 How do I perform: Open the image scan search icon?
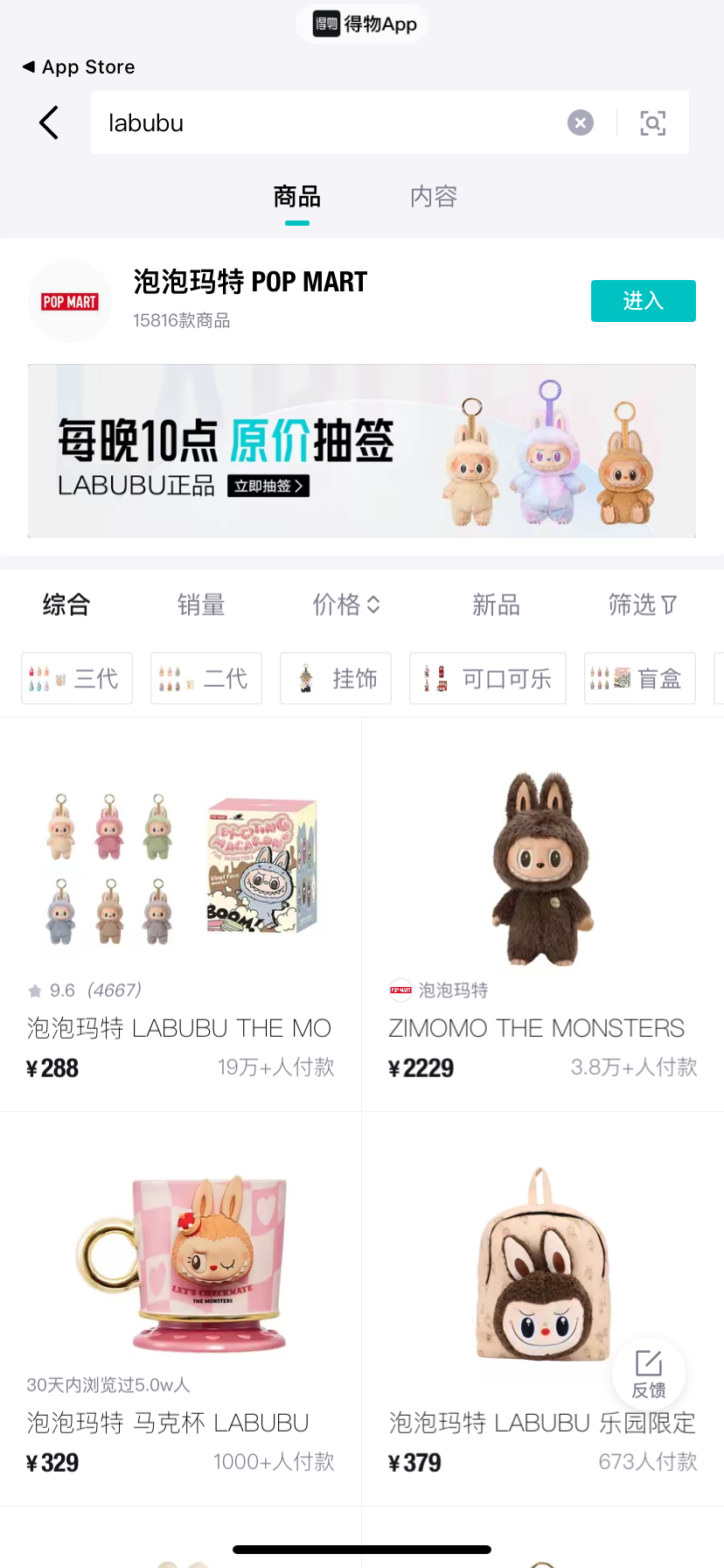point(652,122)
